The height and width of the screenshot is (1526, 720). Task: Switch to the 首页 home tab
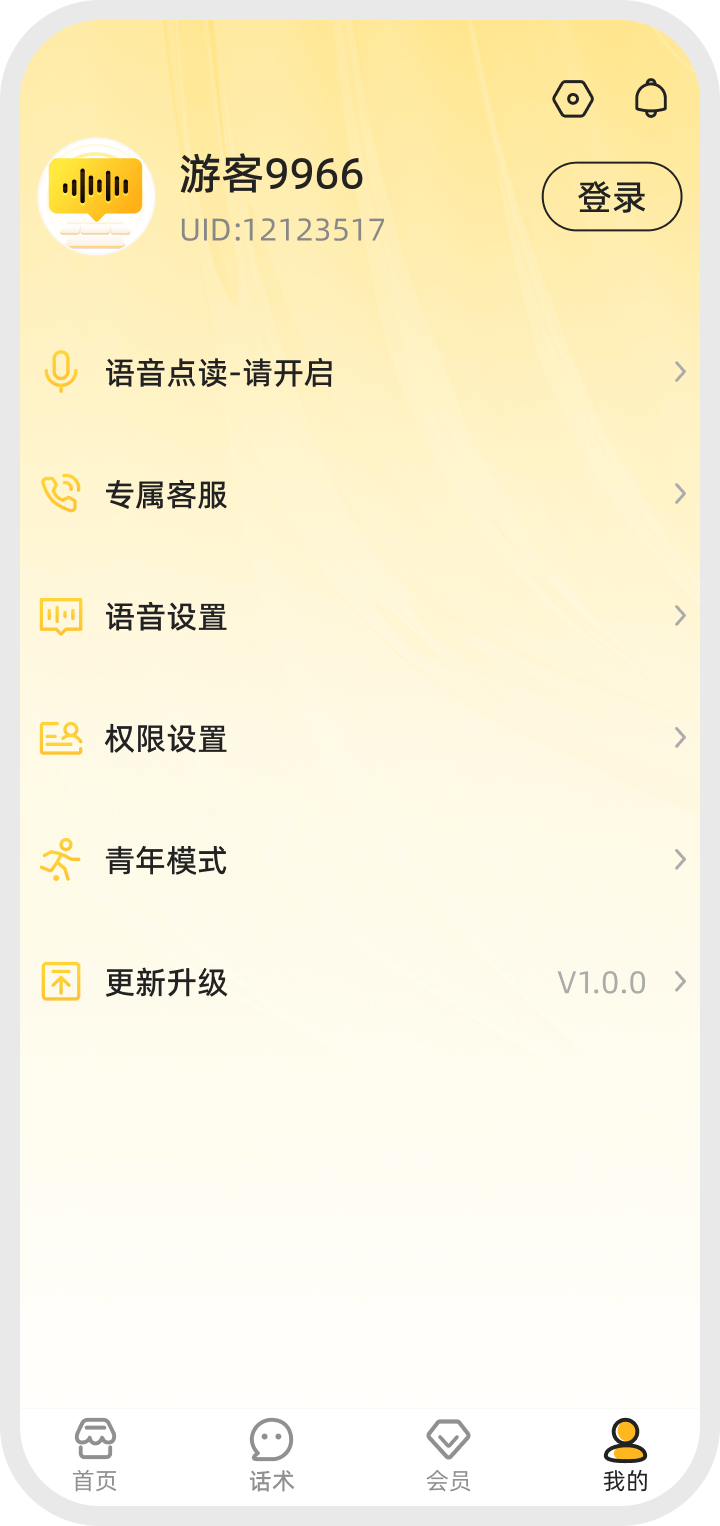point(95,1455)
